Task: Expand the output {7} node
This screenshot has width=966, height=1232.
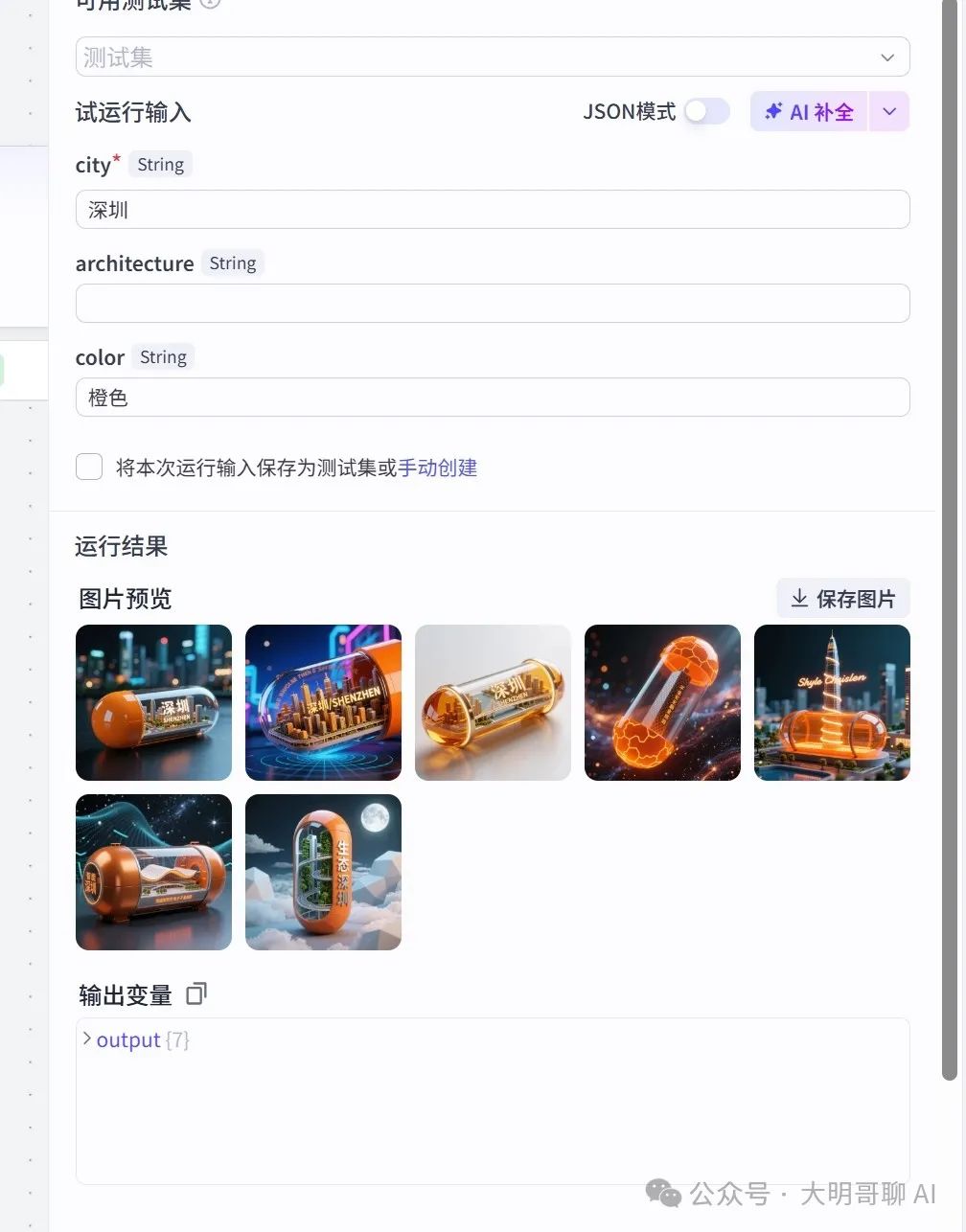Action: tap(87, 1039)
